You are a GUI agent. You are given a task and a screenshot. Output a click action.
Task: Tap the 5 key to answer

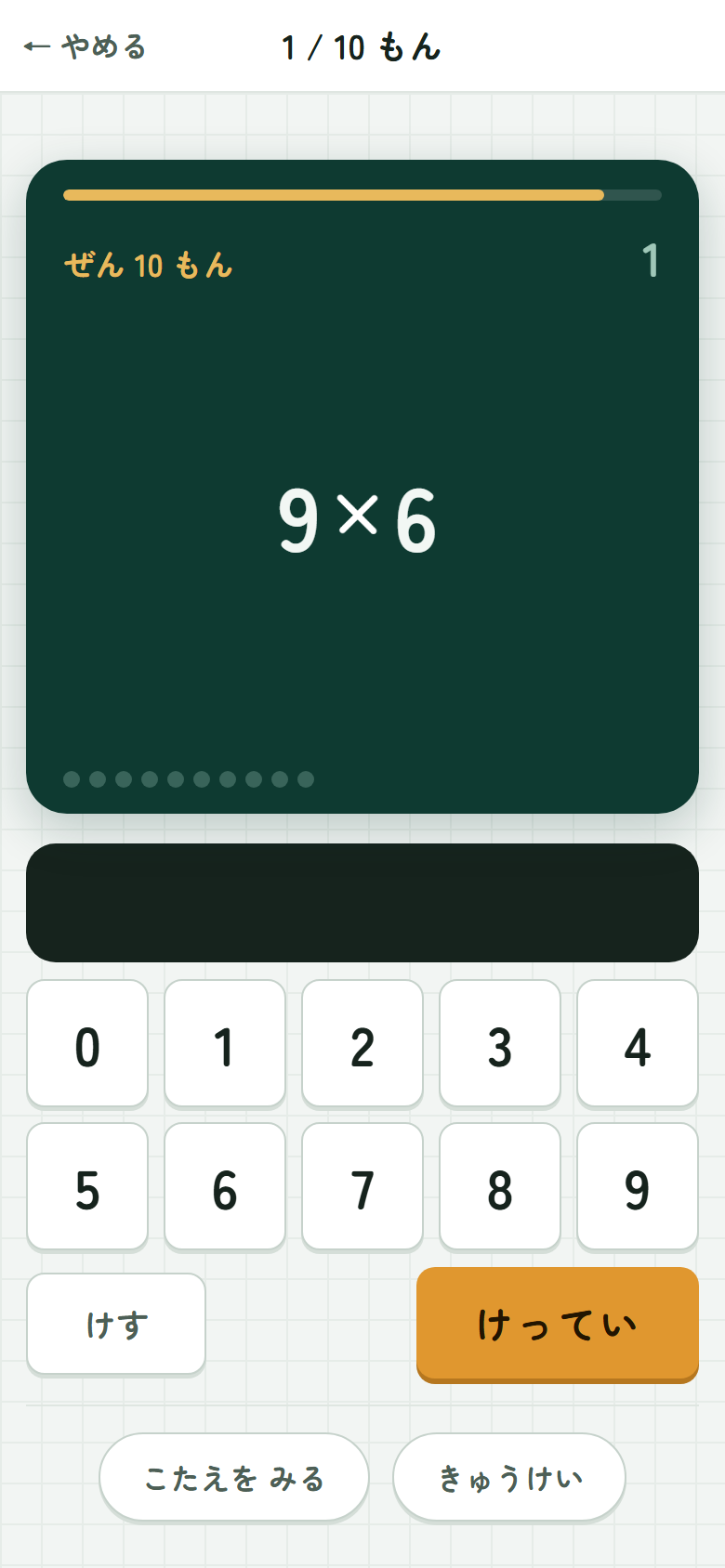[87, 1186]
